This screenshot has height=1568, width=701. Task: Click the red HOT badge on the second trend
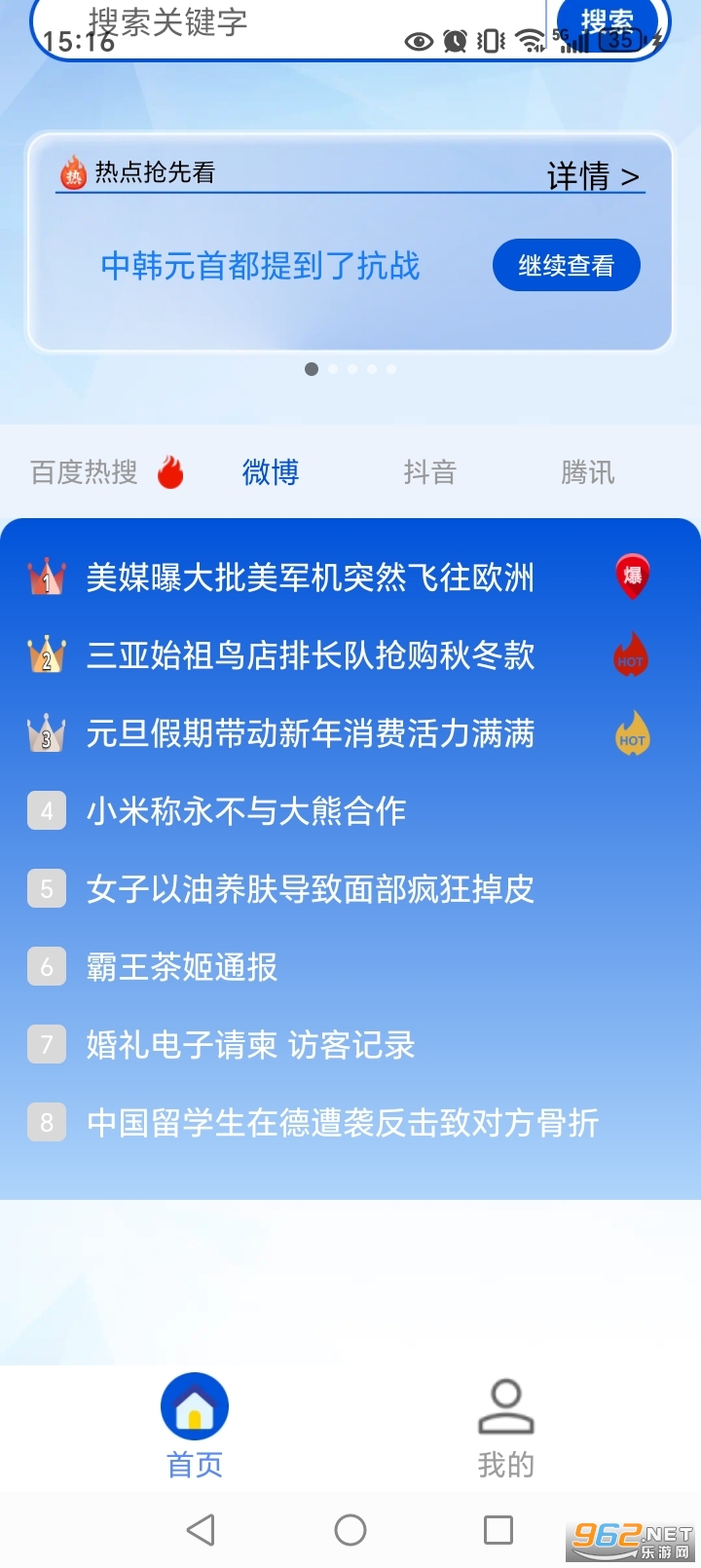pos(631,655)
